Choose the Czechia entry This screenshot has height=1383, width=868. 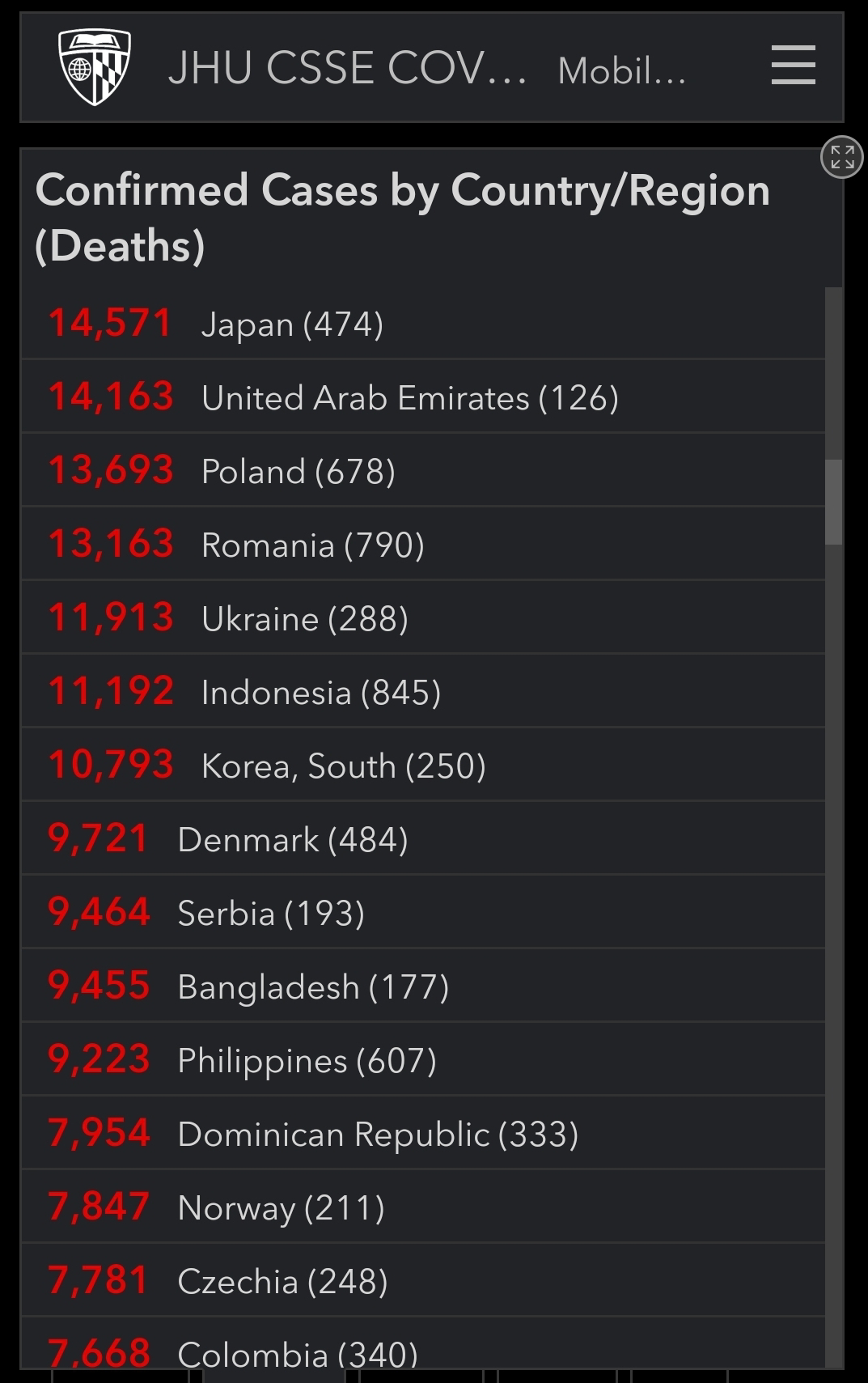[422, 1280]
